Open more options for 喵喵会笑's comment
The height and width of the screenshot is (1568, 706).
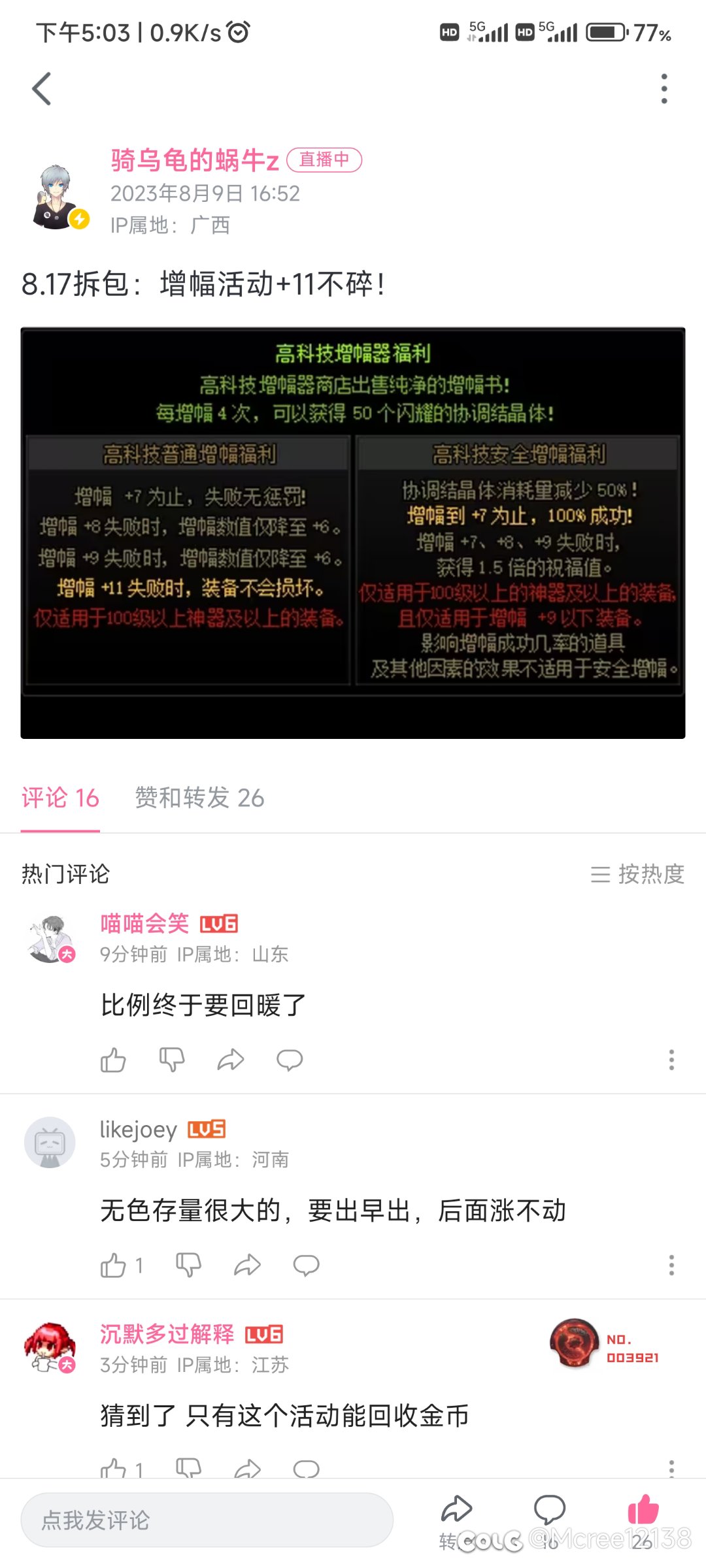click(x=671, y=1060)
